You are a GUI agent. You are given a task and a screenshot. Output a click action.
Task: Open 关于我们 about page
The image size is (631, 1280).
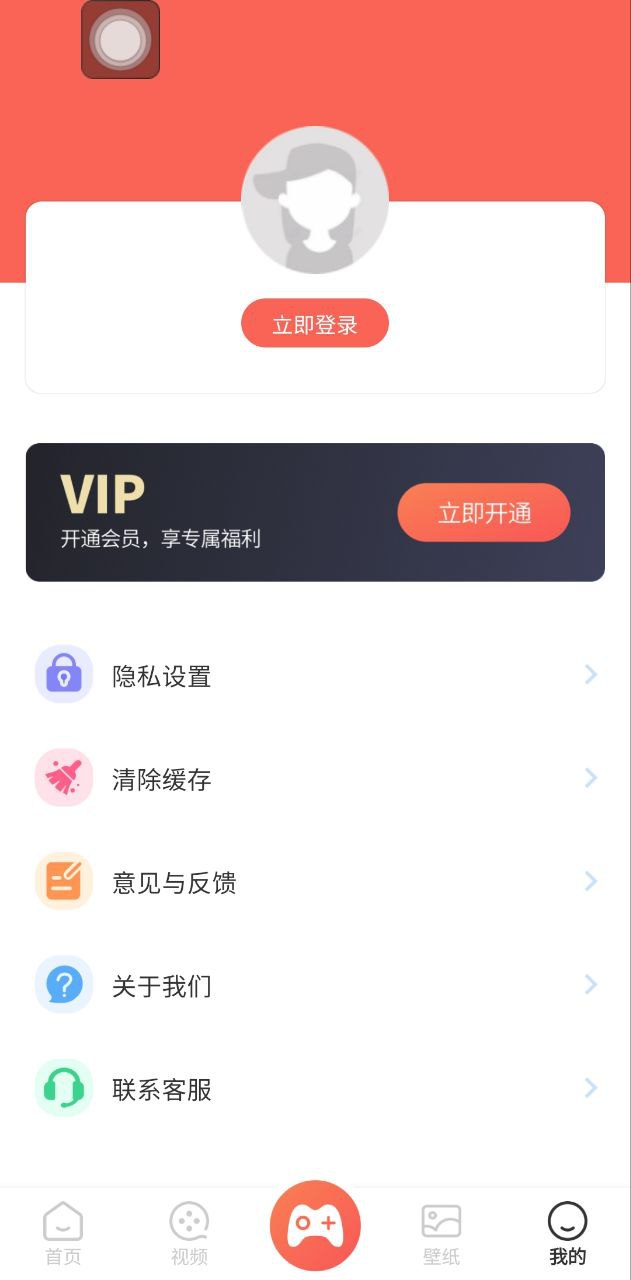[x=315, y=985]
